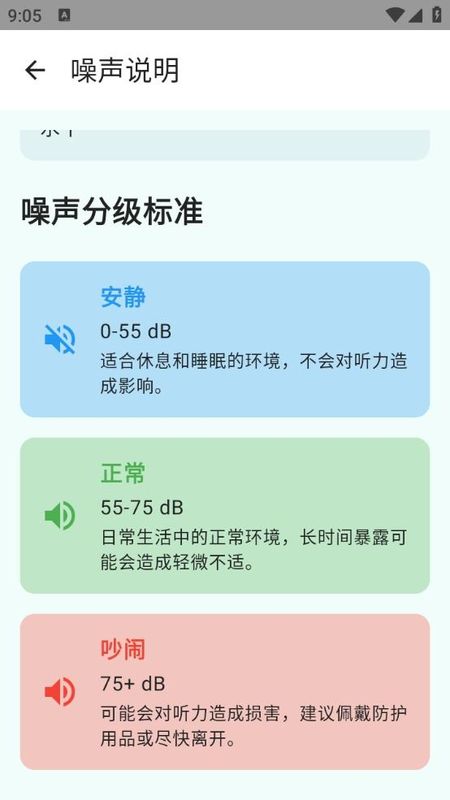Go back from the 噪声说明 page
450x800 pixels.
35,70
